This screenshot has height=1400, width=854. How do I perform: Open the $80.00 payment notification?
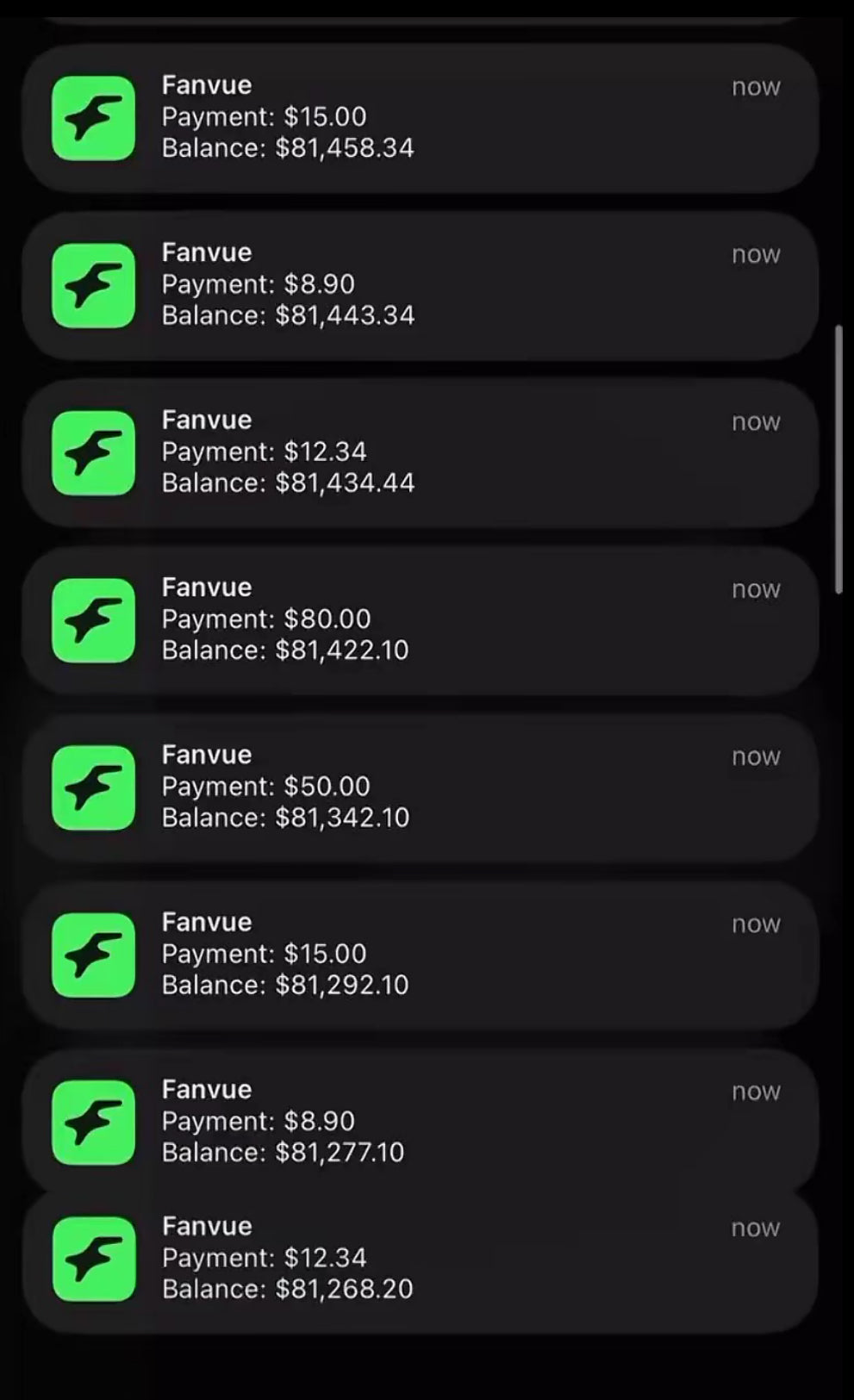(420, 619)
